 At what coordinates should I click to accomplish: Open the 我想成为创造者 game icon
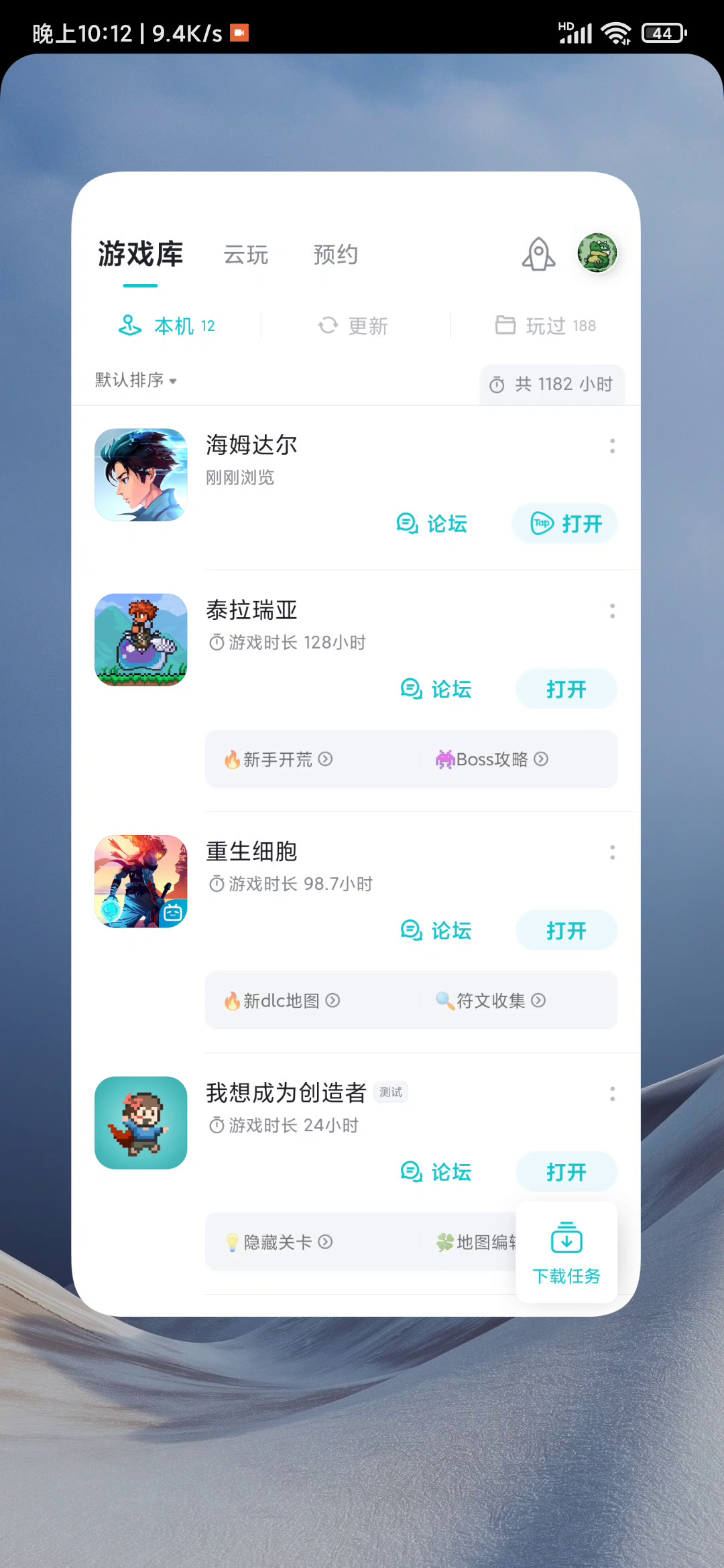point(141,1123)
